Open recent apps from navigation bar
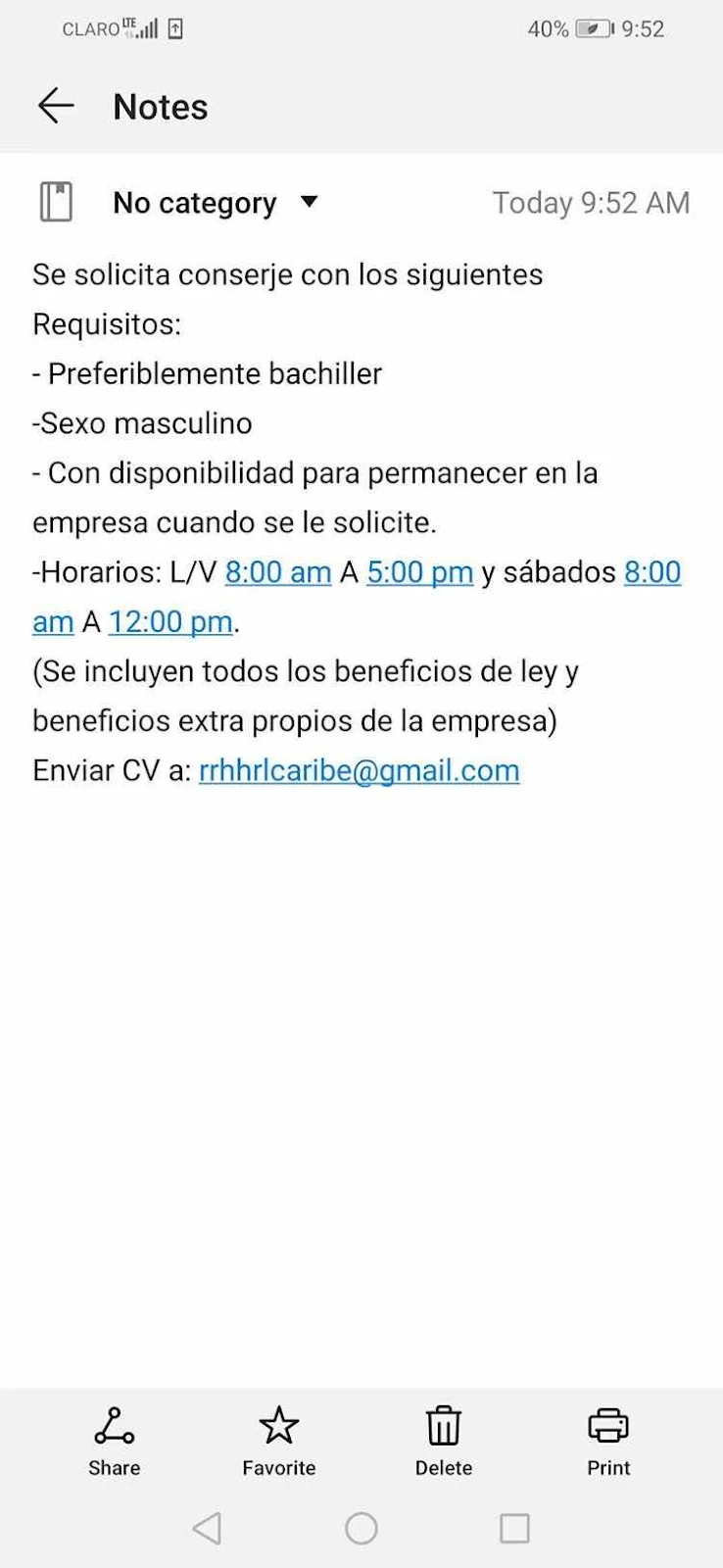Viewport: 723px width, 1568px height. pyautogui.click(x=514, y=1528)
